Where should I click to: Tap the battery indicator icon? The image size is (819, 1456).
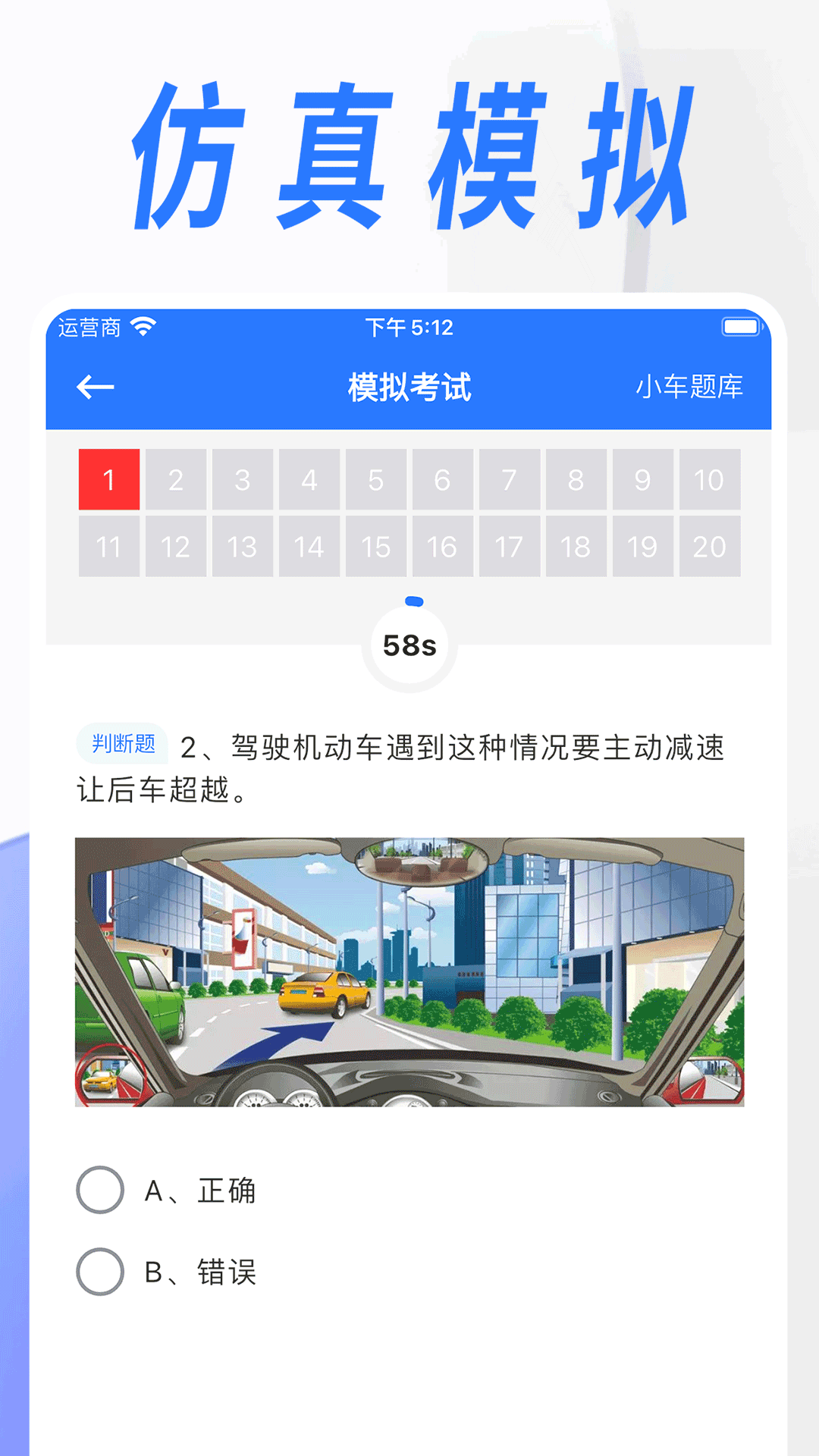[x=742, y=326]
